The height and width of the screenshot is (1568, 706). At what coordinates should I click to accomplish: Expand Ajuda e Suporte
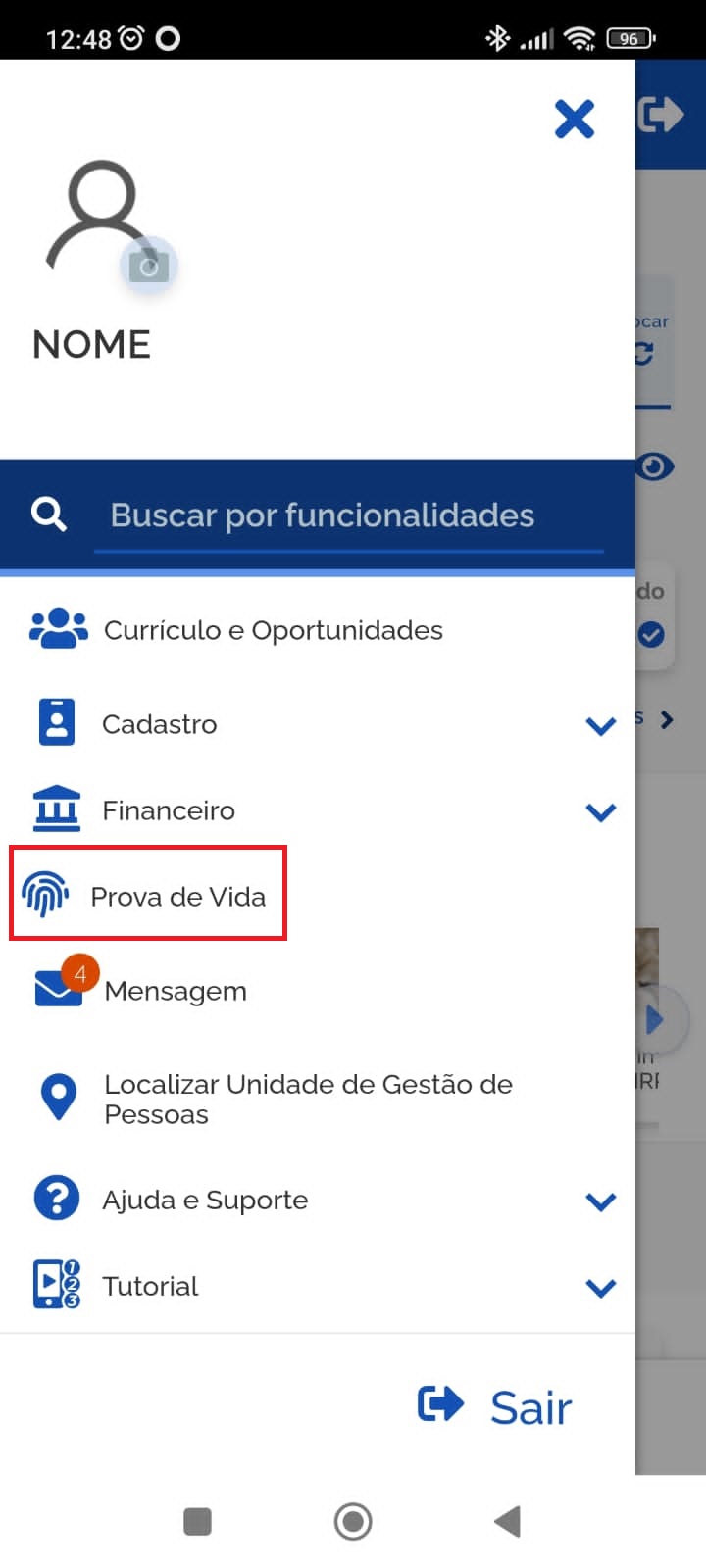[600, 1201]
